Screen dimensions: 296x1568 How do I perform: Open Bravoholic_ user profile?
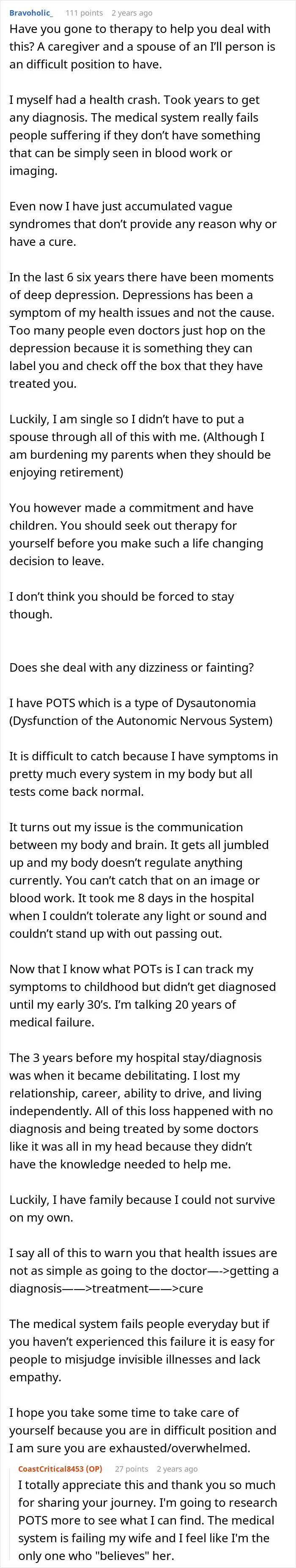(32, 13)
